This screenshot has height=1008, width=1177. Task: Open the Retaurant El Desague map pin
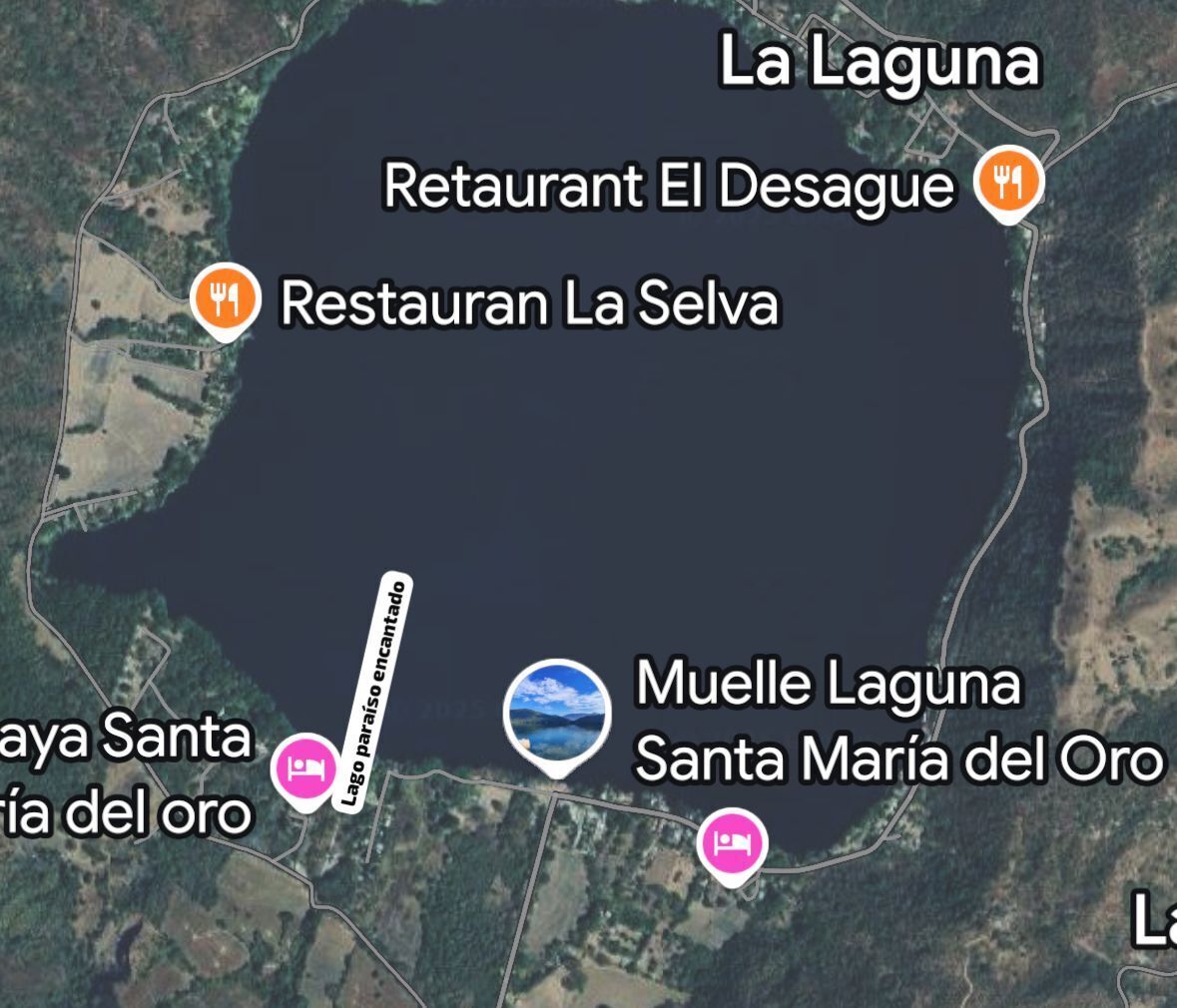[1008, 182]
